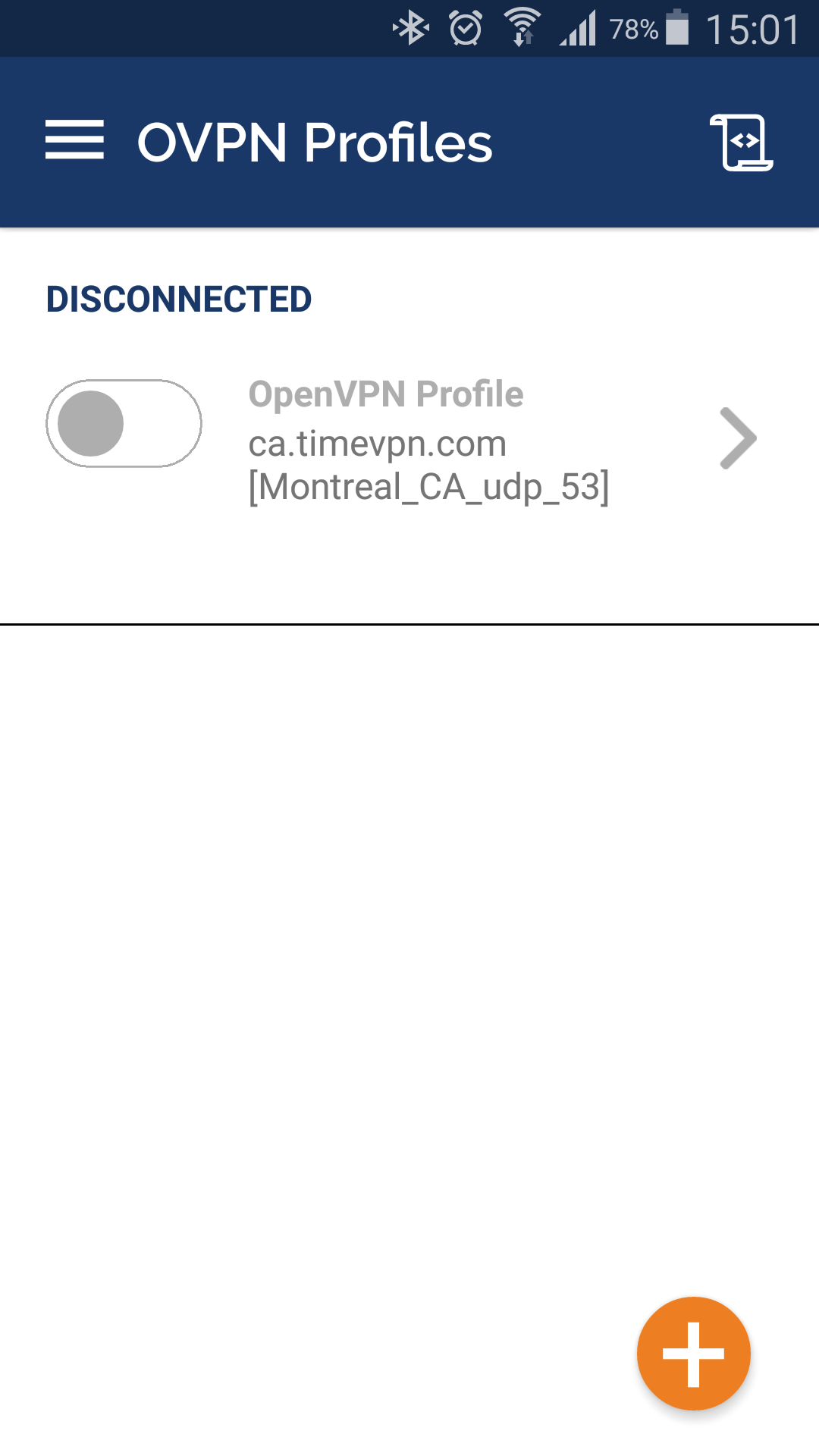
Task: Open the log file icon
Action: [x=741, y=143]
